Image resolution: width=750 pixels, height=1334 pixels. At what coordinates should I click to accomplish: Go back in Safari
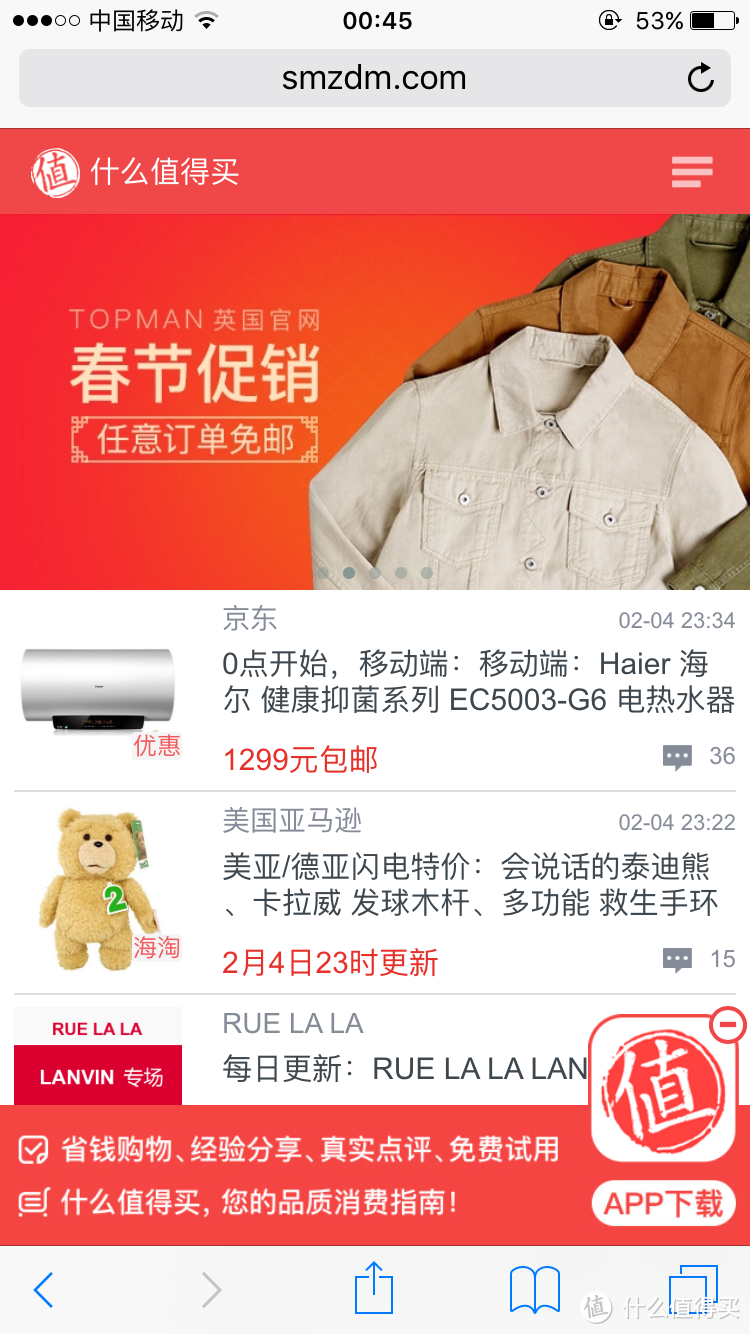coord(43,1290)
